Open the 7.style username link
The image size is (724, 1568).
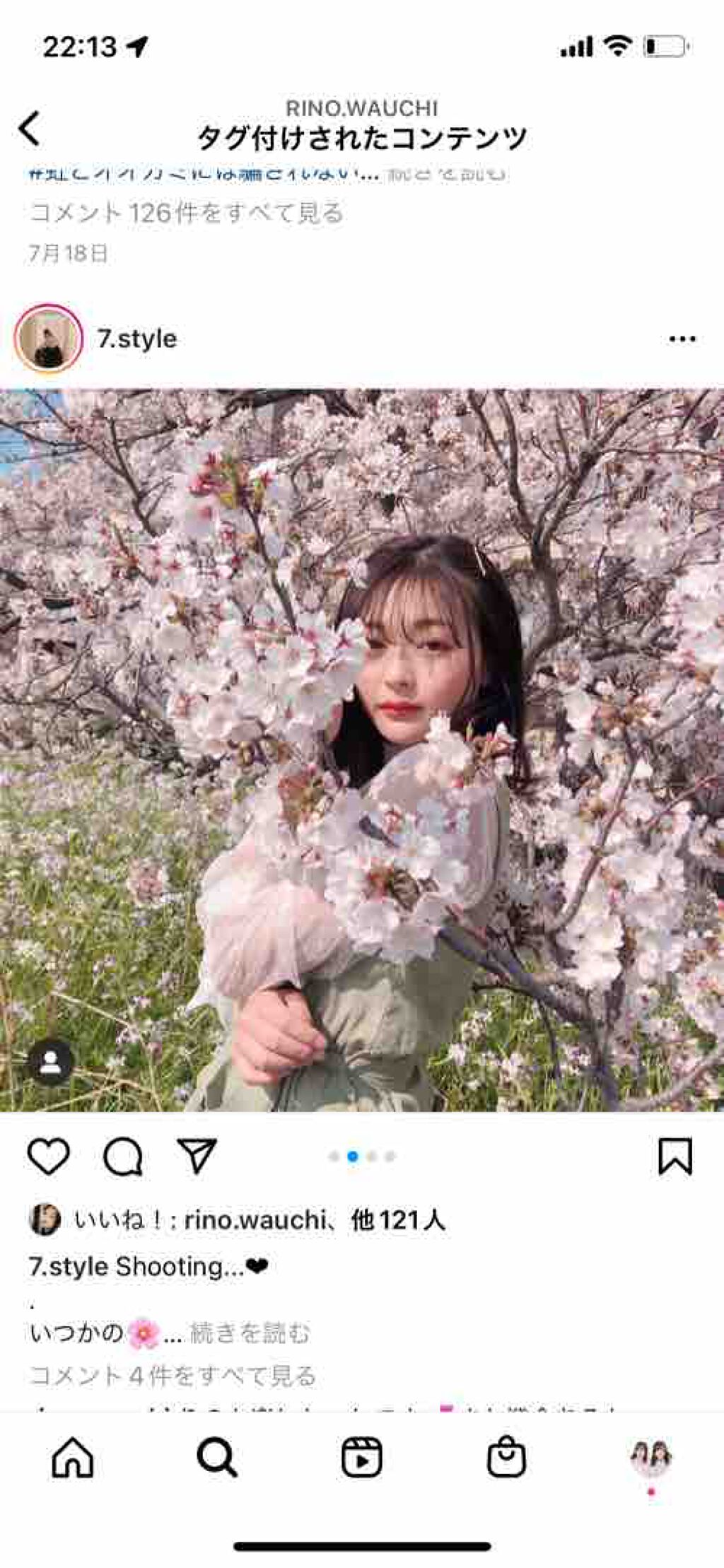(x=137, y=339)
